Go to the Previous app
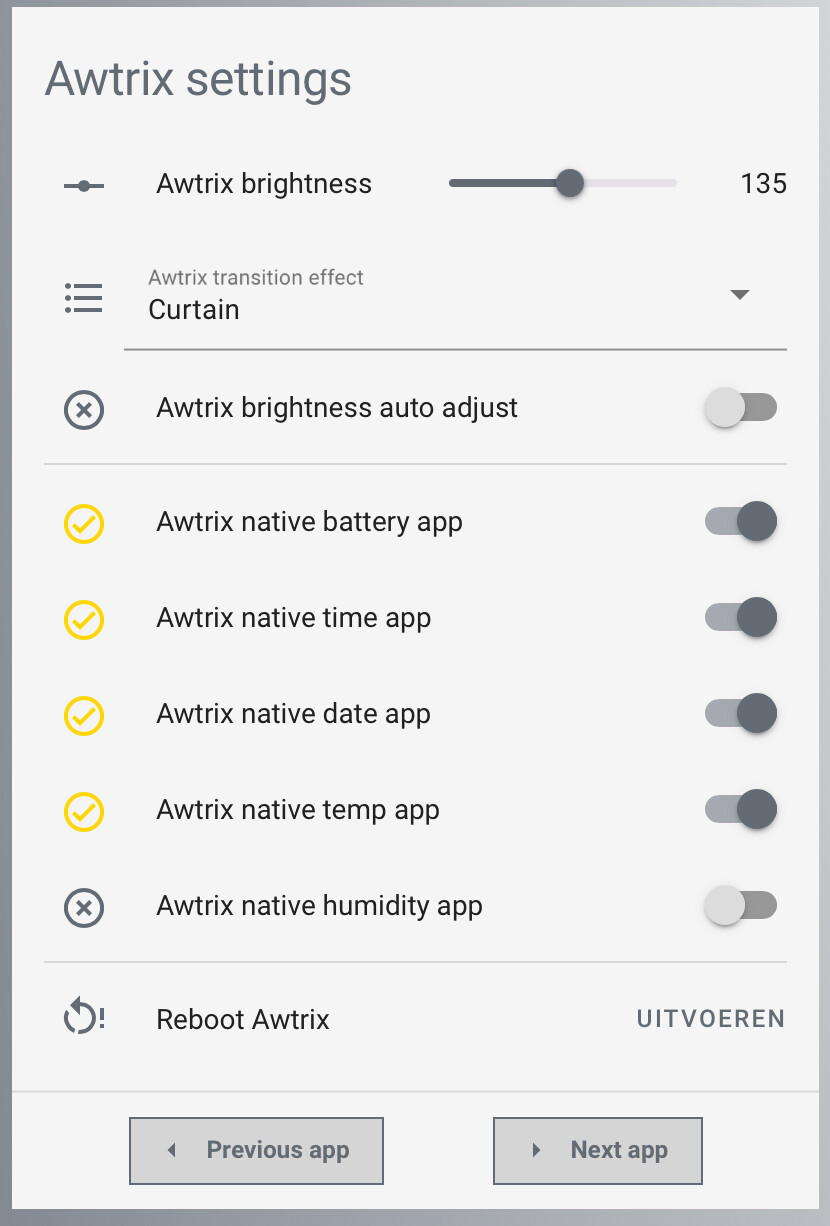Image resolution: width=830 pixels, height=1226 pixels. [256, 1150]
